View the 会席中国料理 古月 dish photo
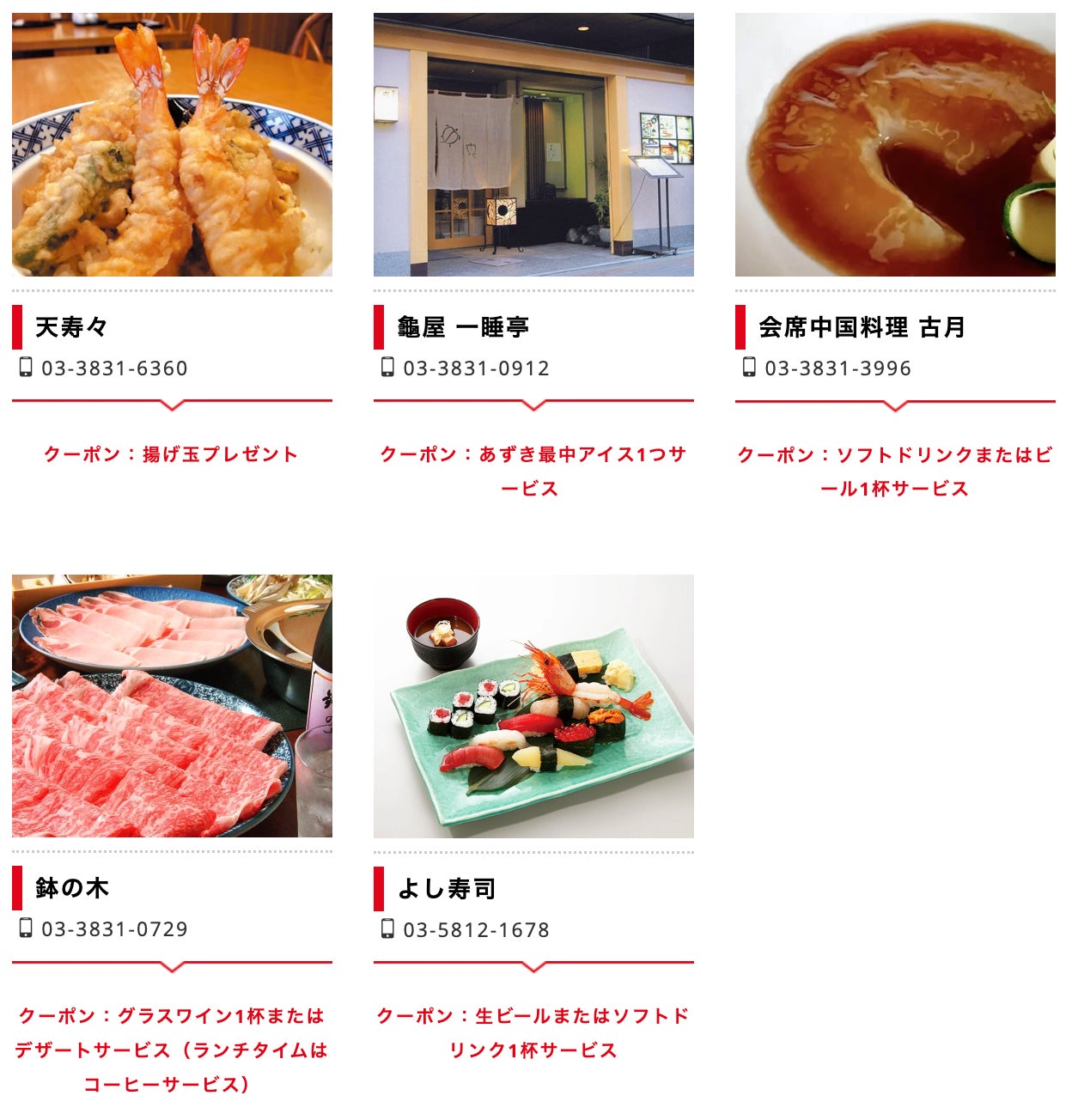Screen dimensions: 1072x1120 tap(895, 144)
